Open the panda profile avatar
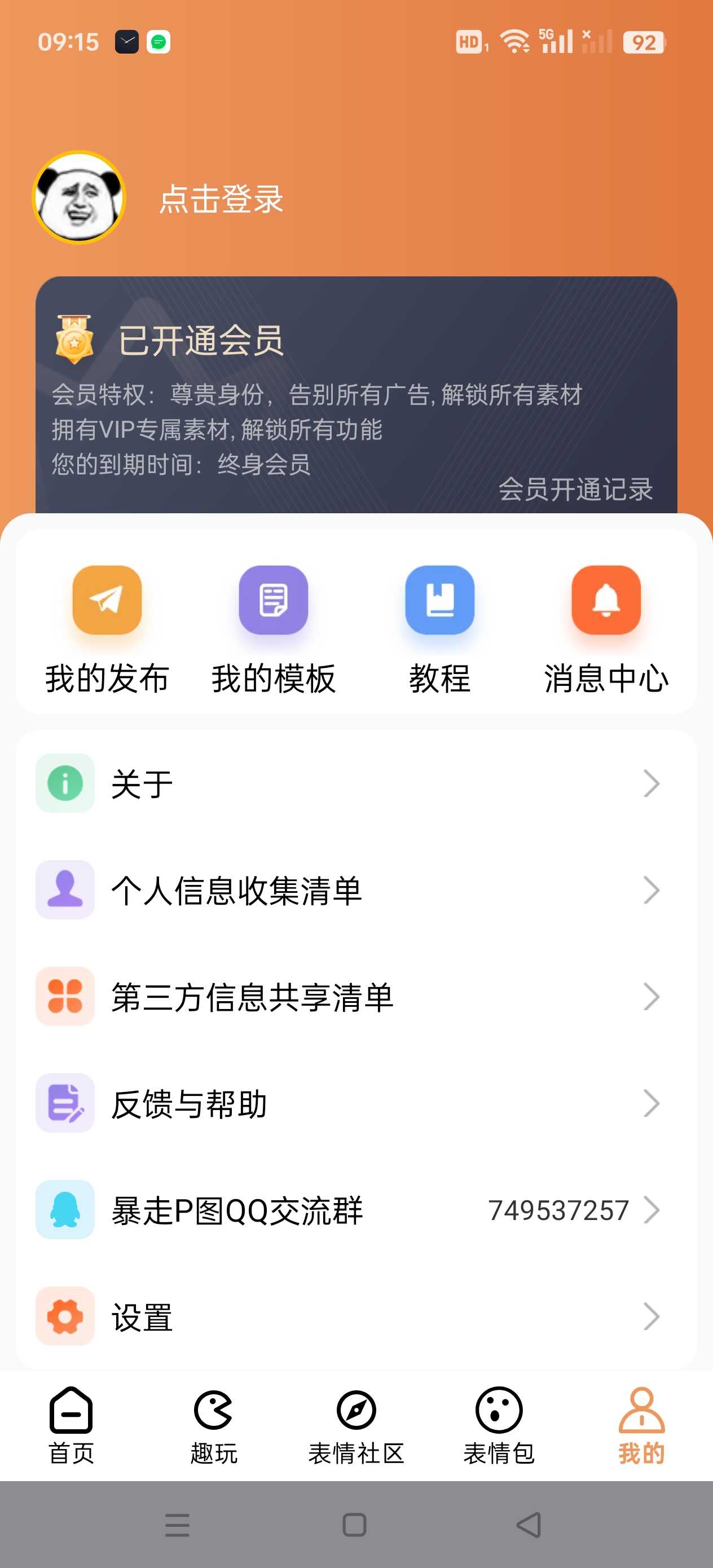This screenshot has height=1568, width=713. click(79, 198)
